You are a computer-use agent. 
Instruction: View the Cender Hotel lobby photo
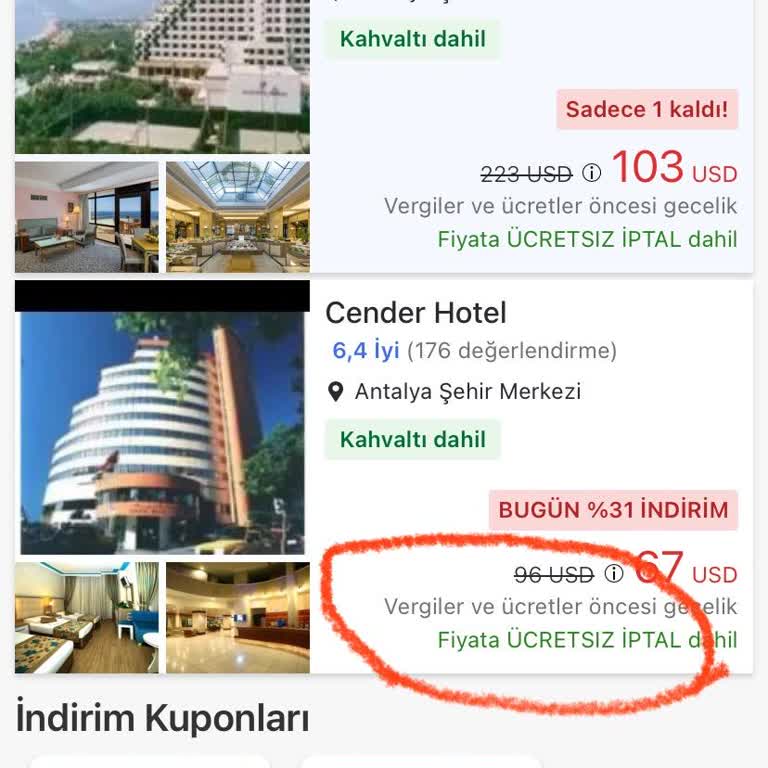(x=238, y=617)
